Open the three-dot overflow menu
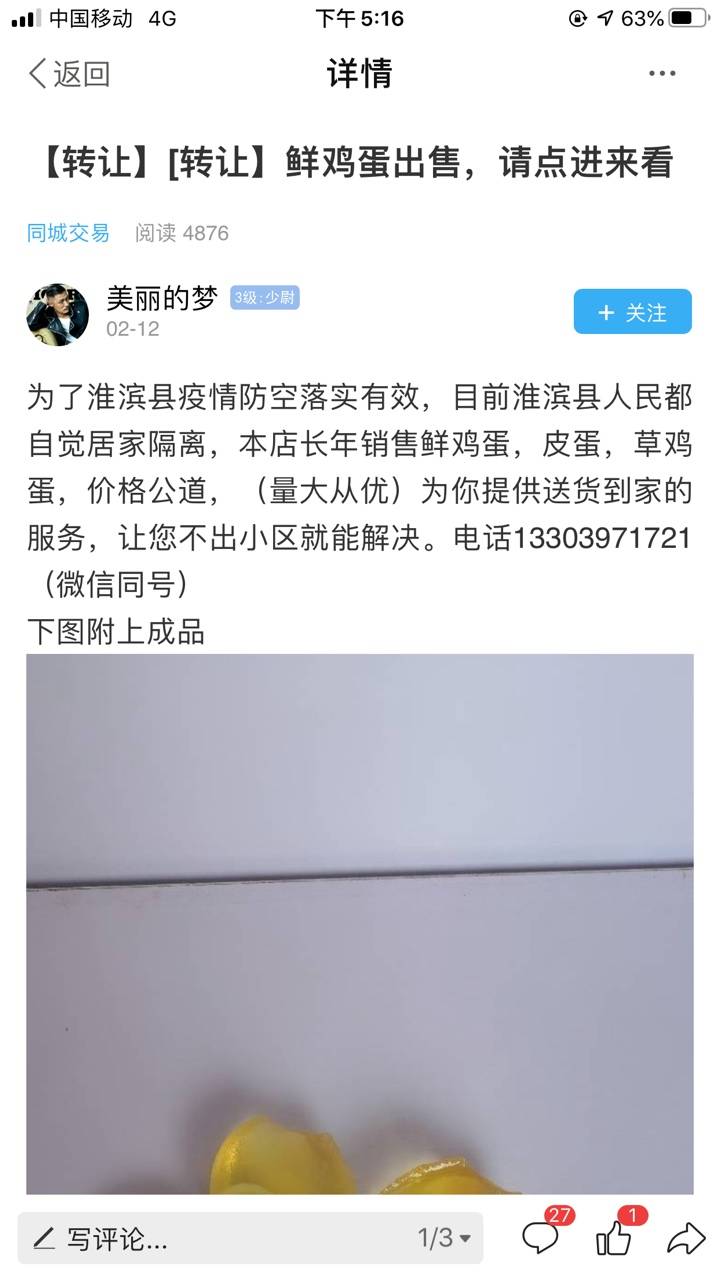The width and height of the screenshot is (720, 1280). [x=662, y=73]
